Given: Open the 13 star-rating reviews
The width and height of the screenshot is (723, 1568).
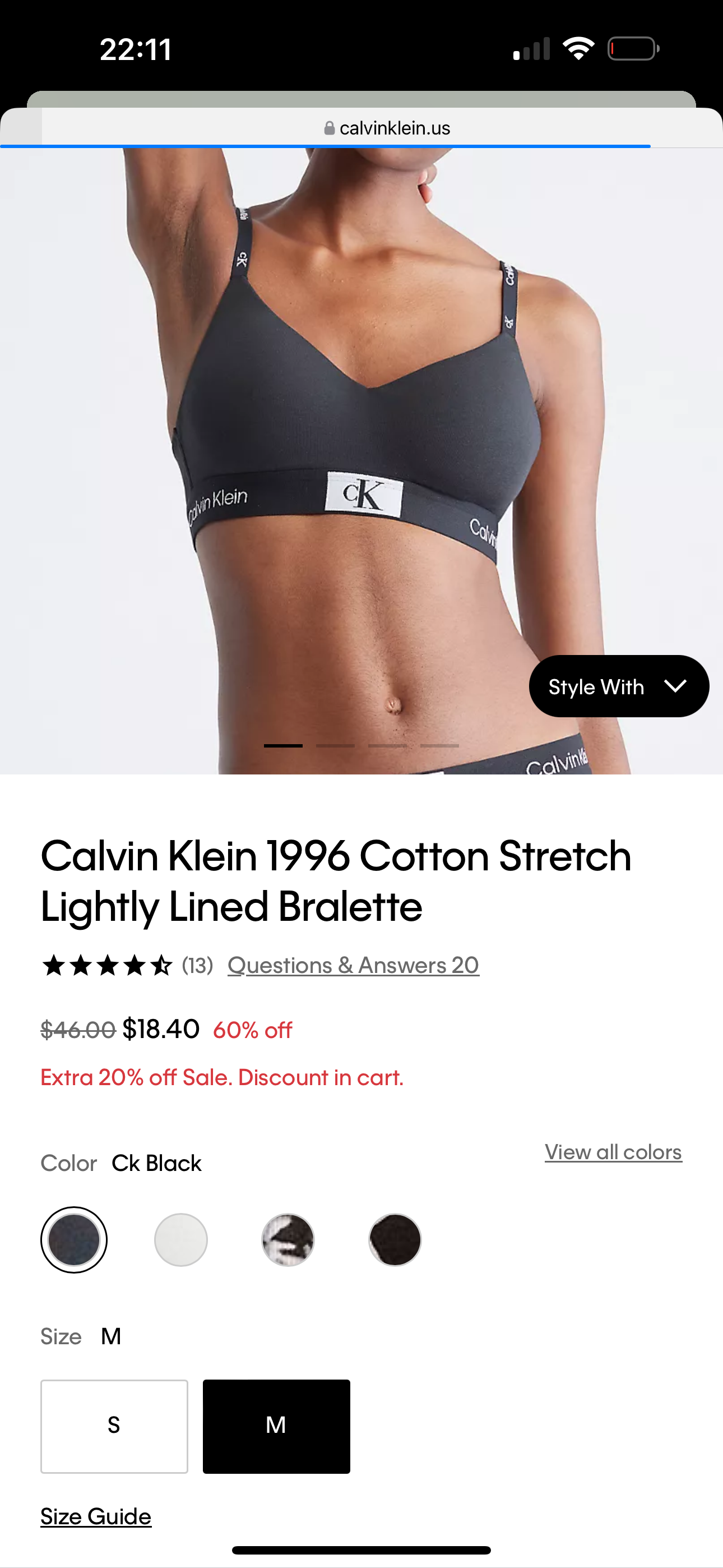Looking at the screenshot, I should (127, 965).
